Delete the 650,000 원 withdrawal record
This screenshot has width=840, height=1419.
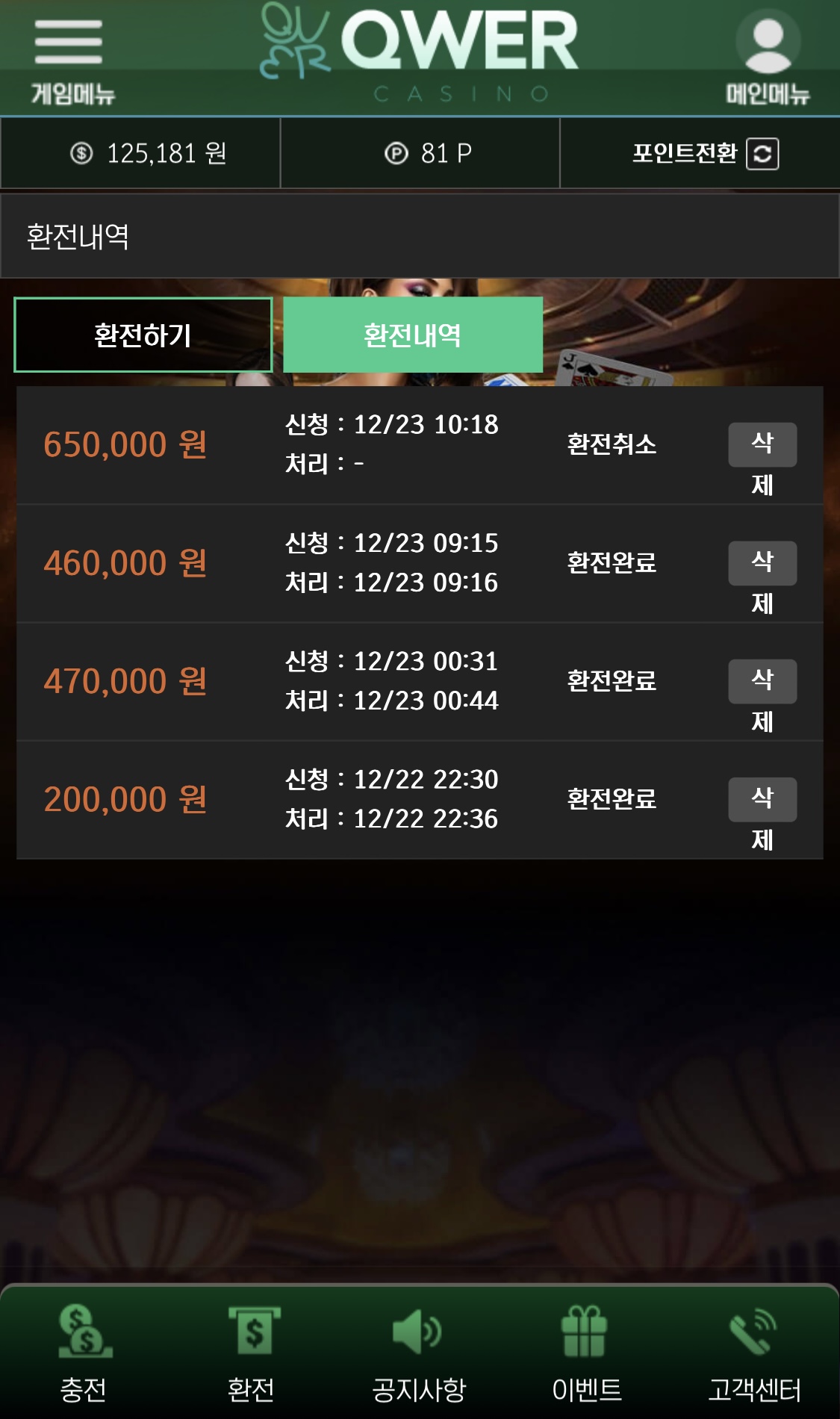tap(762, 445)
